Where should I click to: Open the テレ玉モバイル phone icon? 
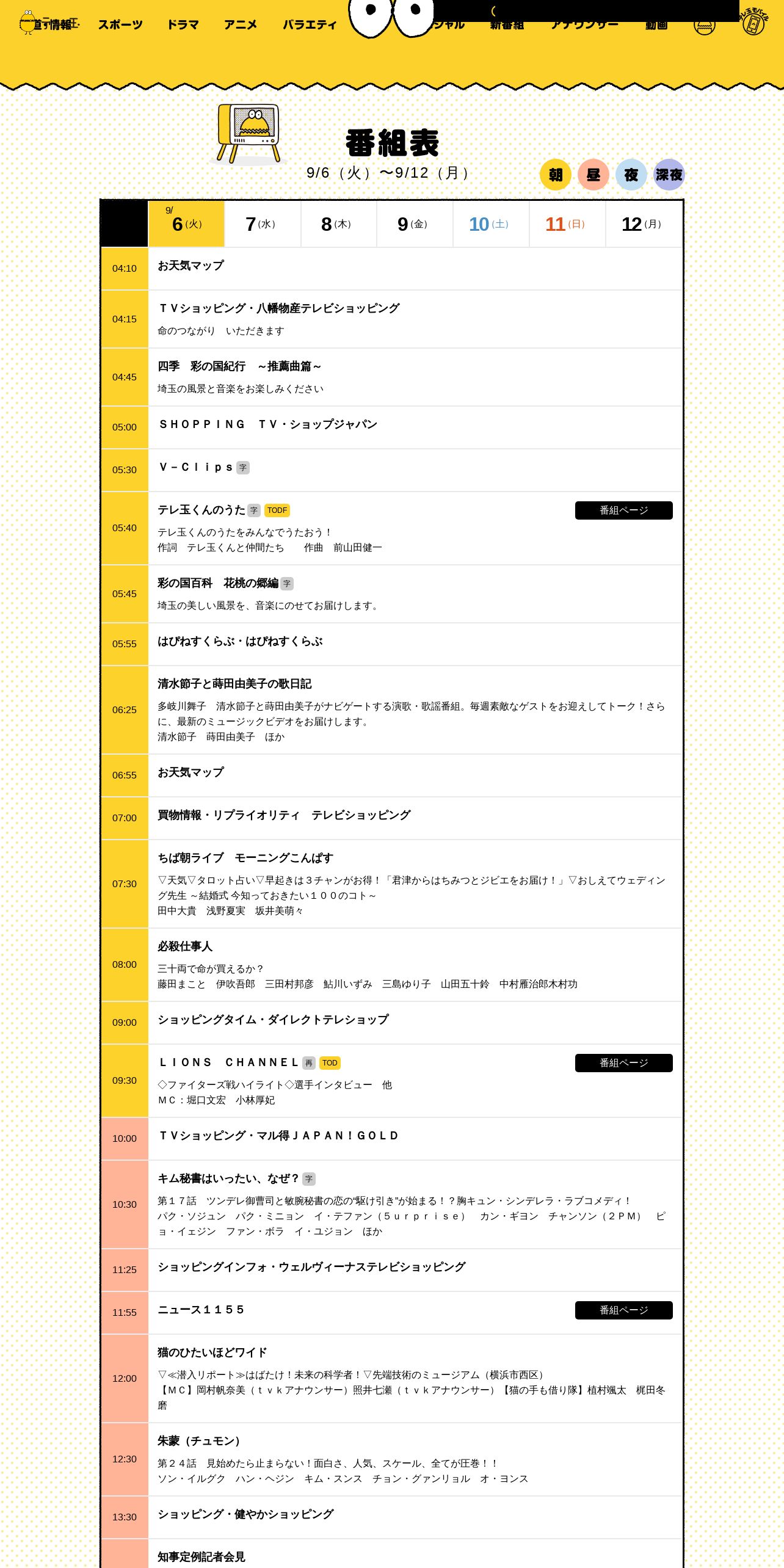[x=753, y=22]
